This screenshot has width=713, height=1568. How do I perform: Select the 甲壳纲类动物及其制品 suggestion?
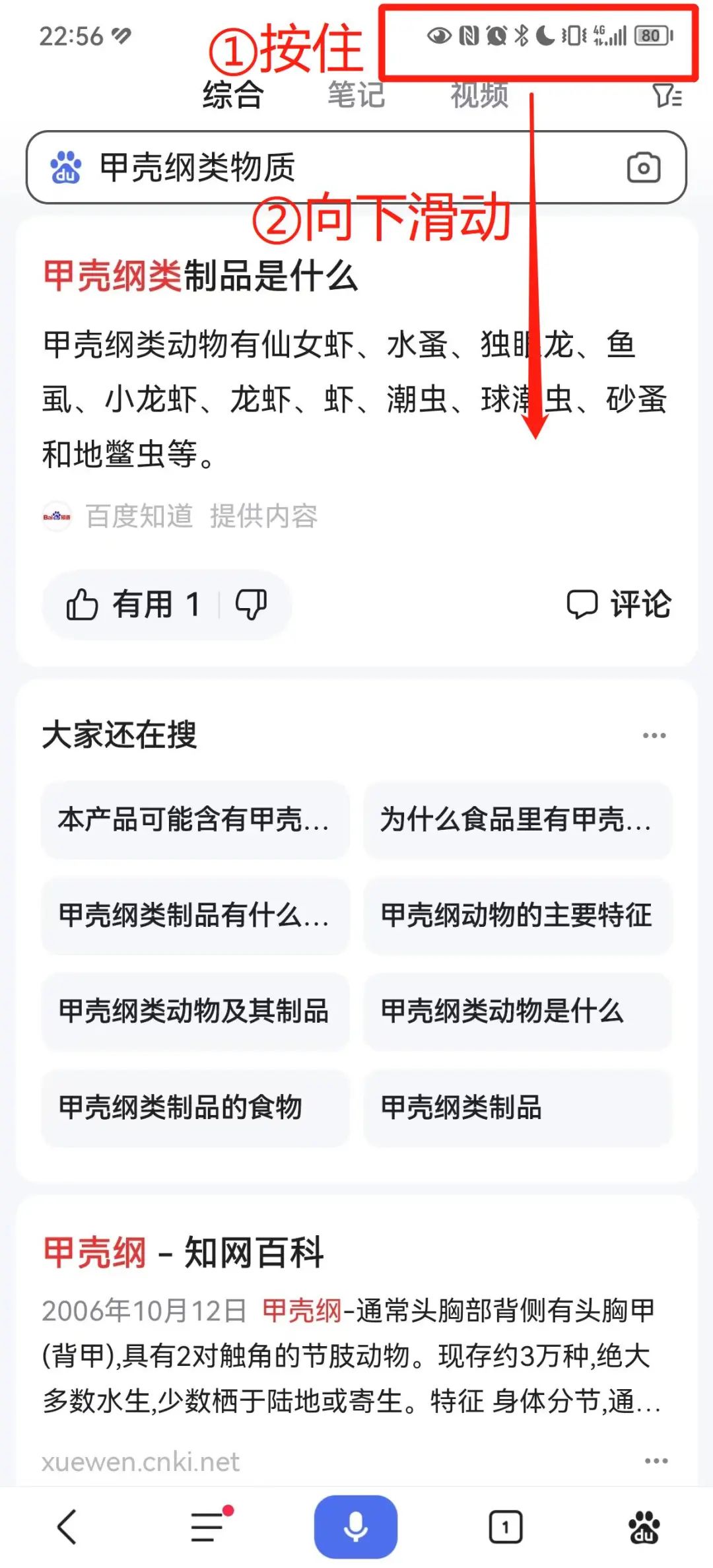(195, 1011)
